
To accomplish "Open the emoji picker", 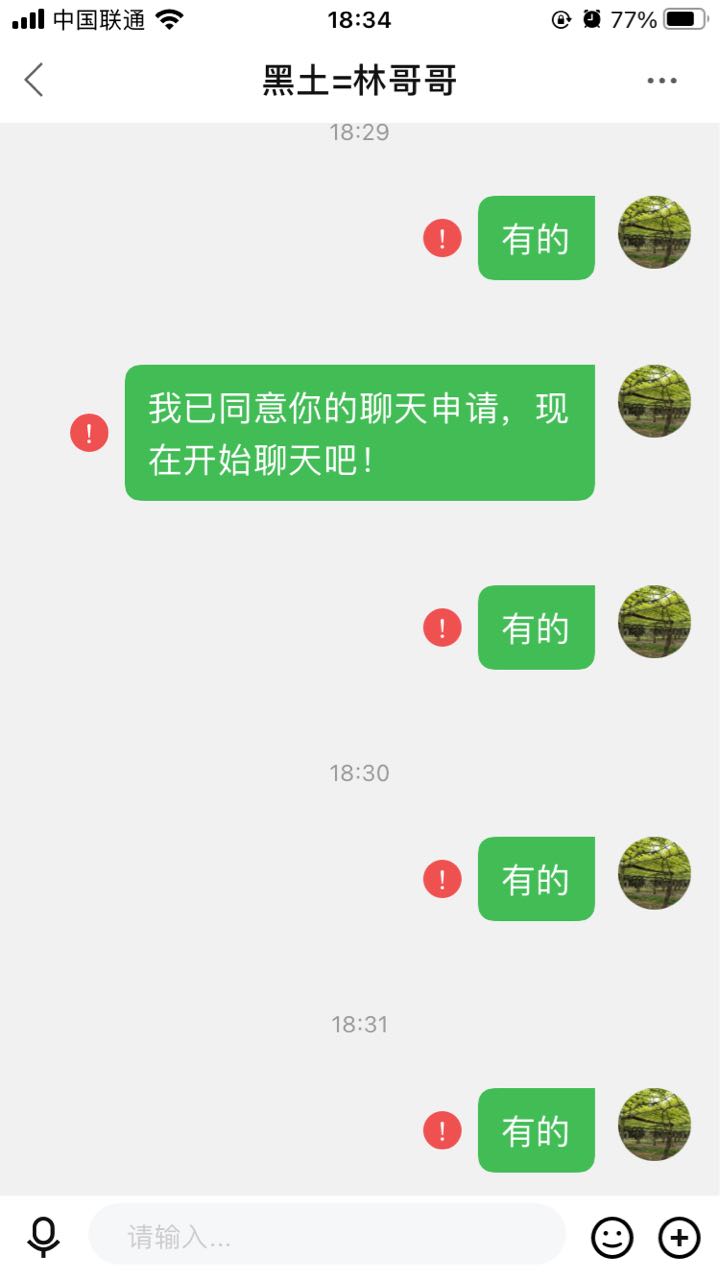I will point(612,1238).
